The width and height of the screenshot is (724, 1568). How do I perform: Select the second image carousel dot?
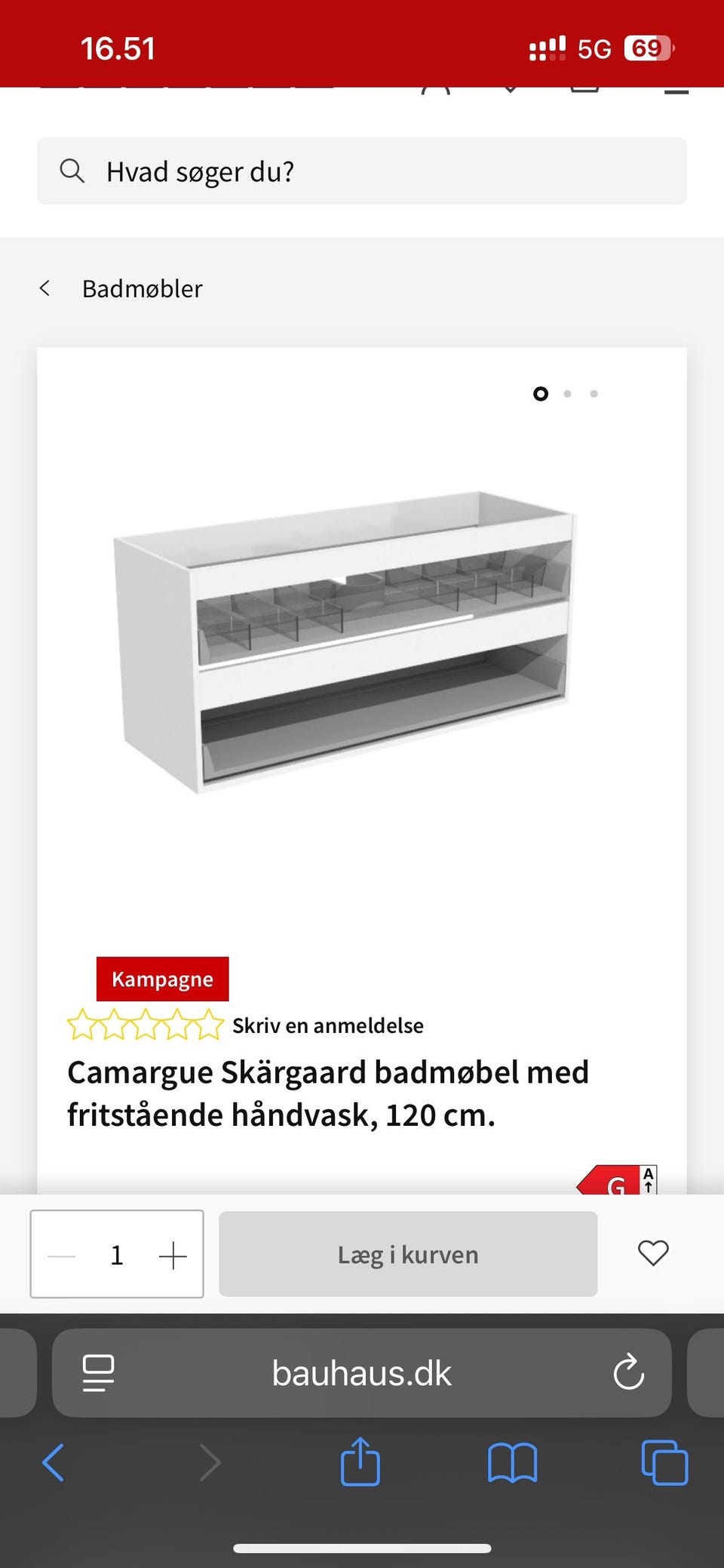[x=567, y=394]
